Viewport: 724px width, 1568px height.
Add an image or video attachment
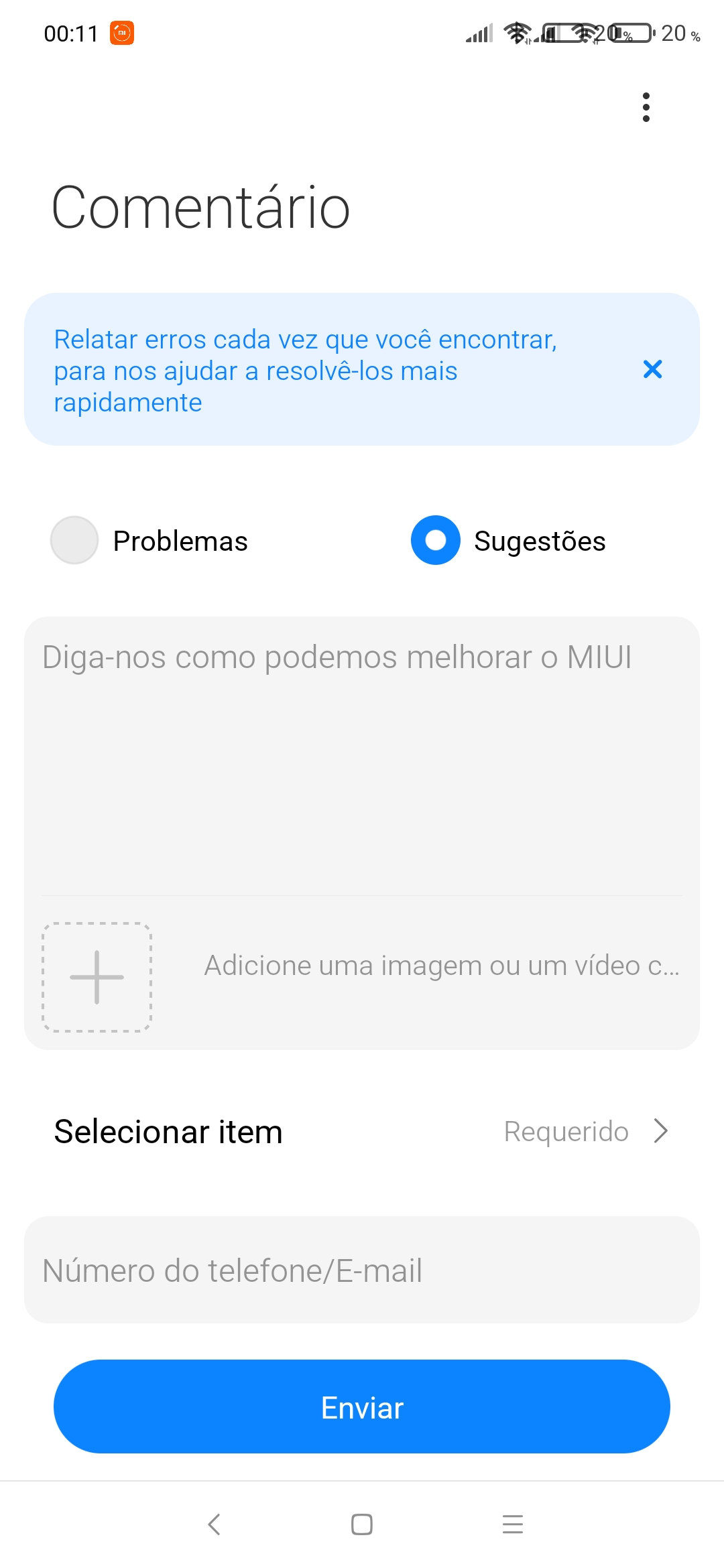coord(97,977)
